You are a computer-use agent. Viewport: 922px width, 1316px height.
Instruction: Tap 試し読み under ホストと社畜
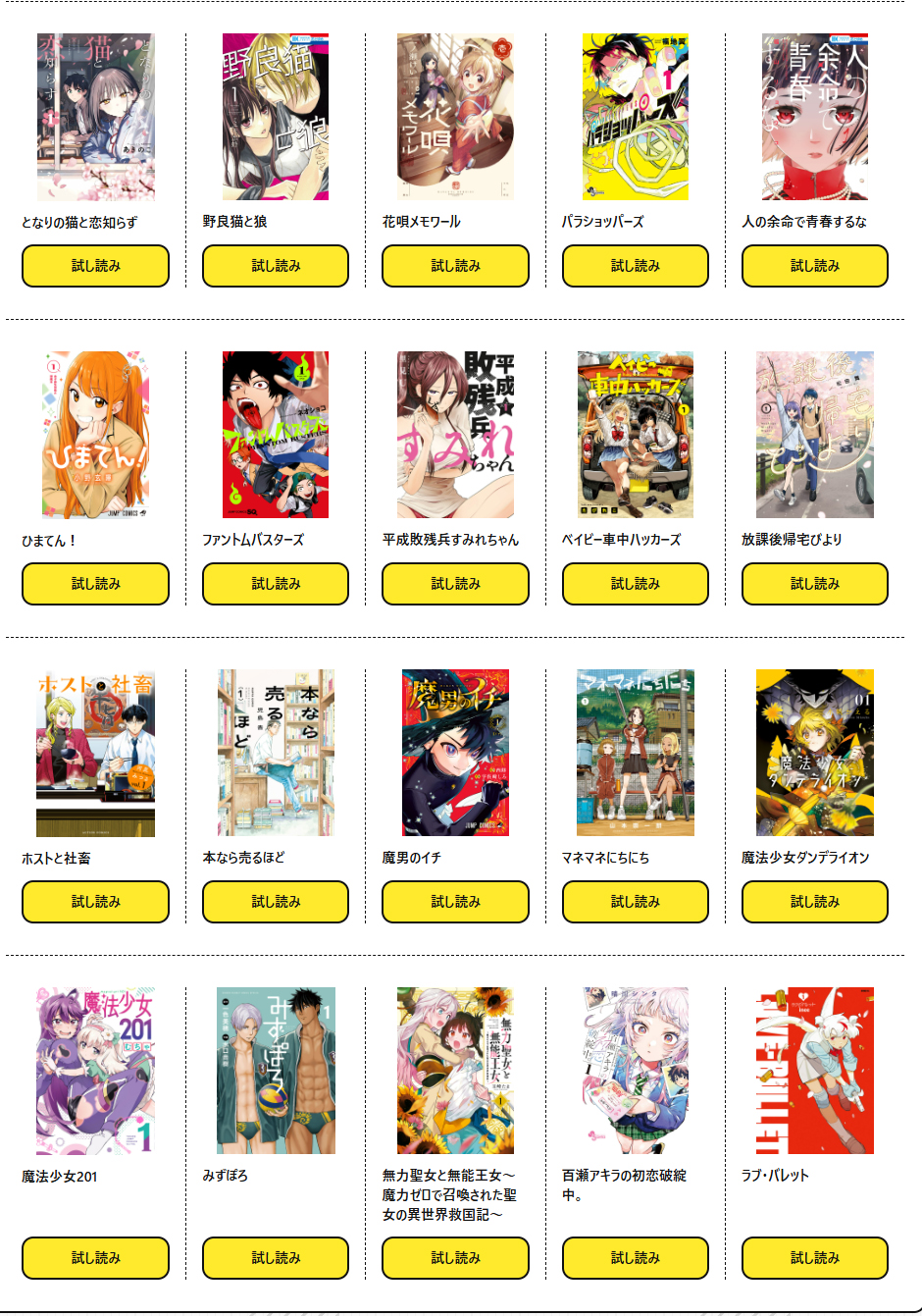(95, 902)
